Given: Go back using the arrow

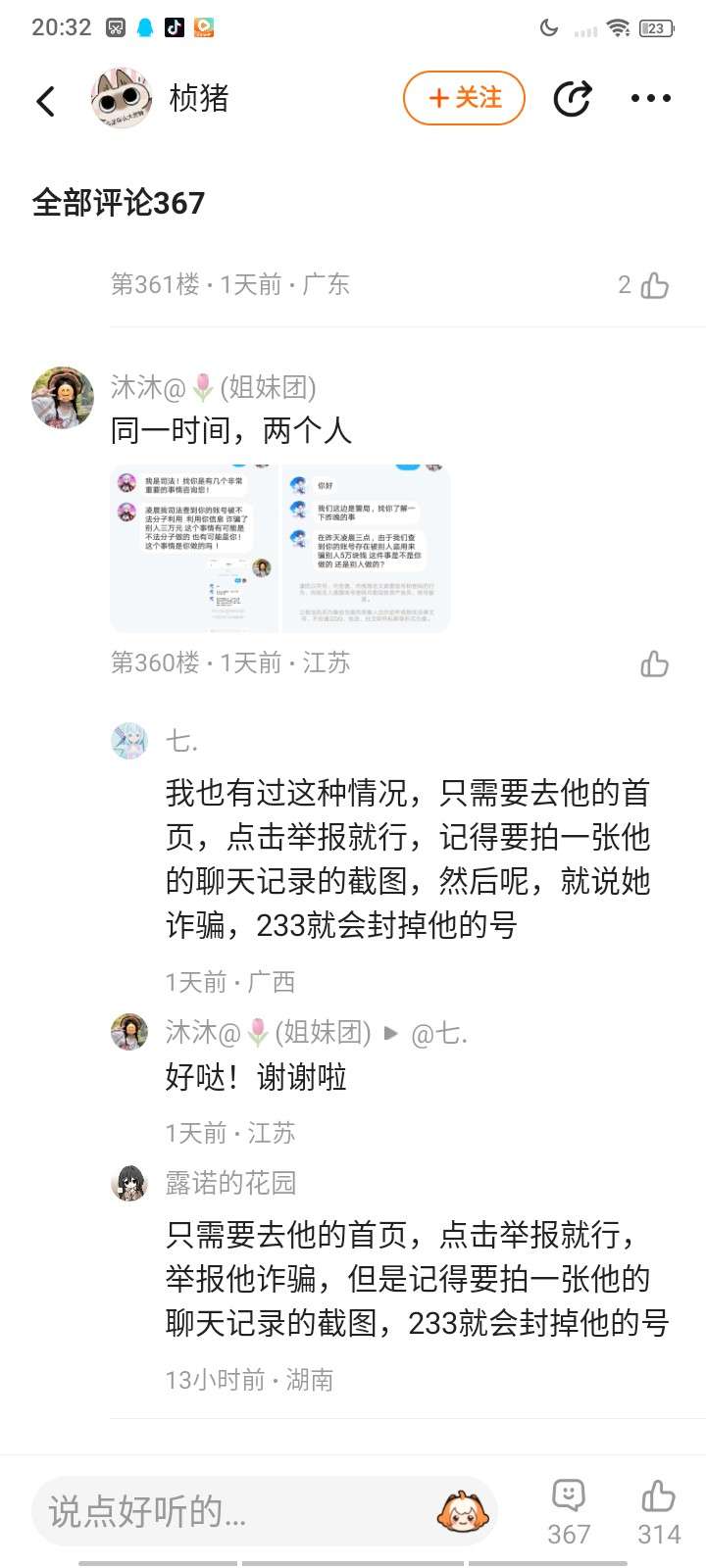Looking at the screenshot, I should coord(46,100).
